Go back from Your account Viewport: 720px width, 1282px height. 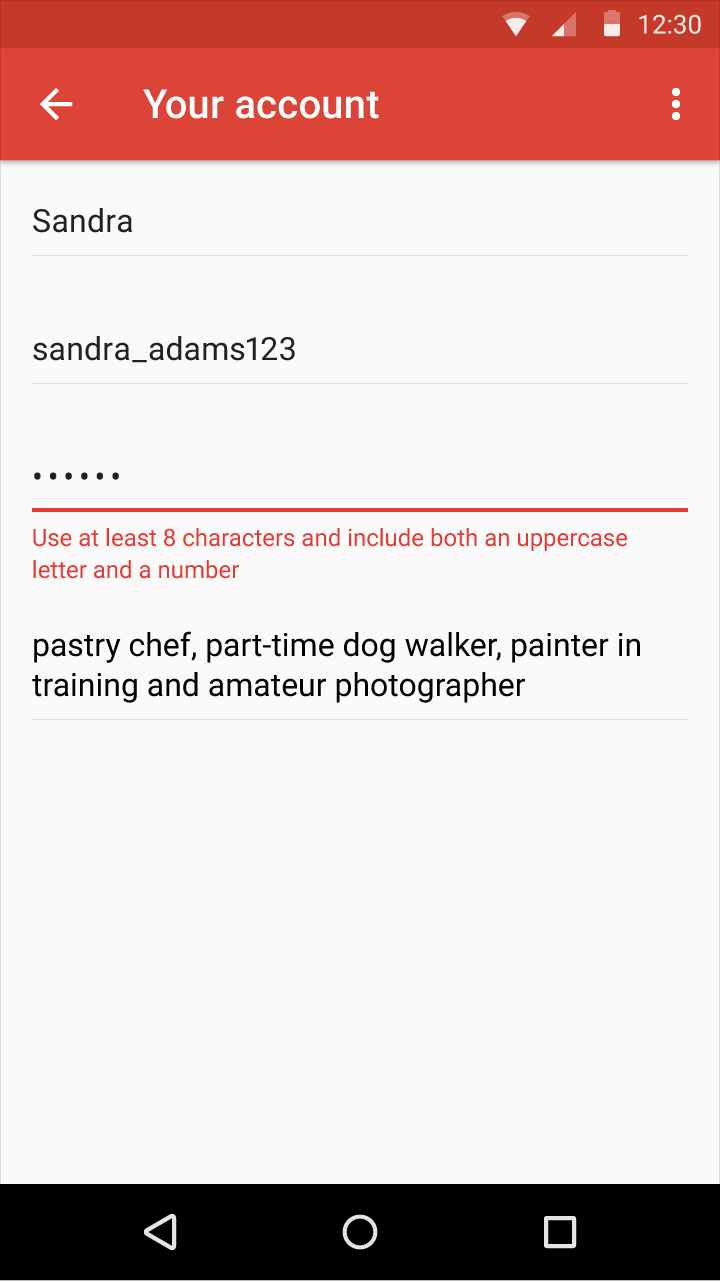pos(56,104)
